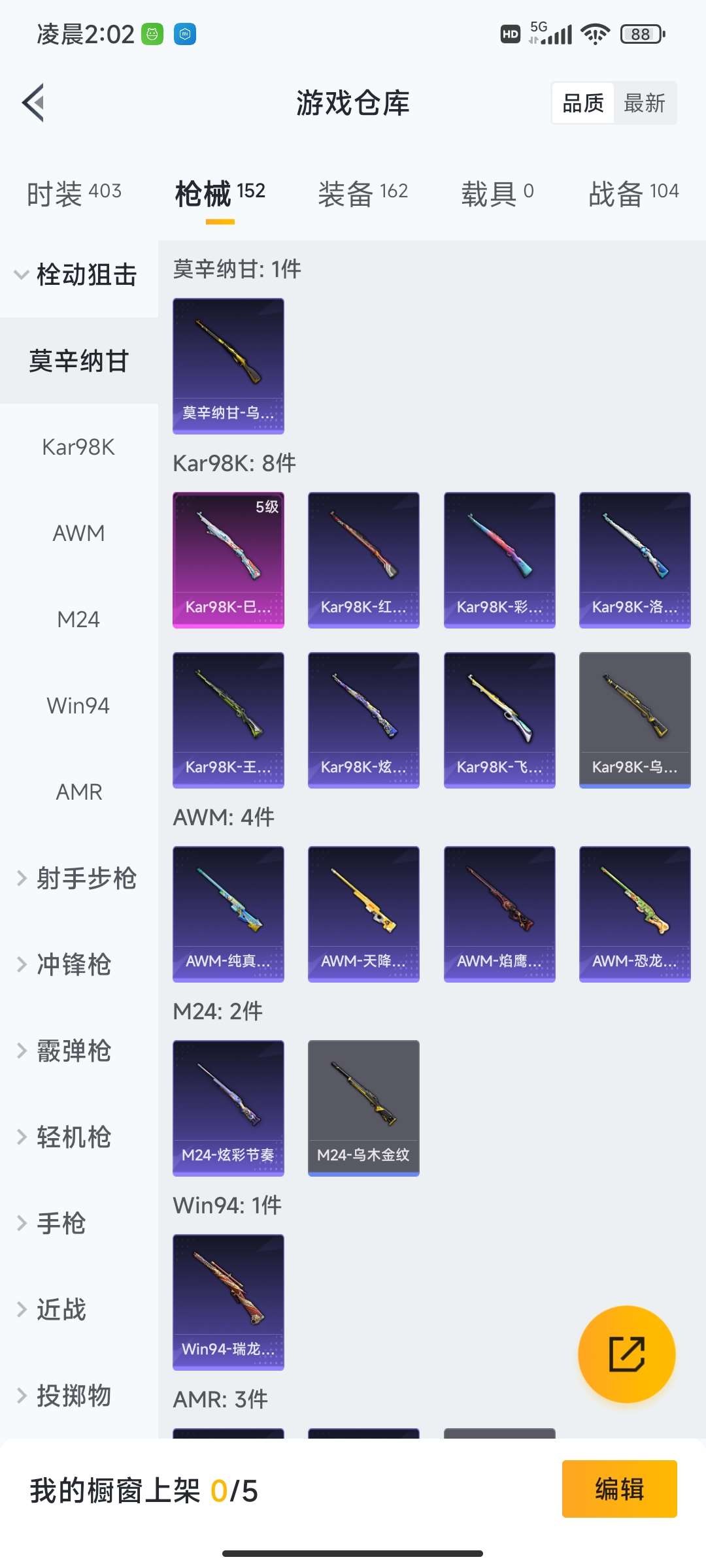Tap the orange share floating button
Viewport: 706px width, 1568px height.
pos(626,1354)
